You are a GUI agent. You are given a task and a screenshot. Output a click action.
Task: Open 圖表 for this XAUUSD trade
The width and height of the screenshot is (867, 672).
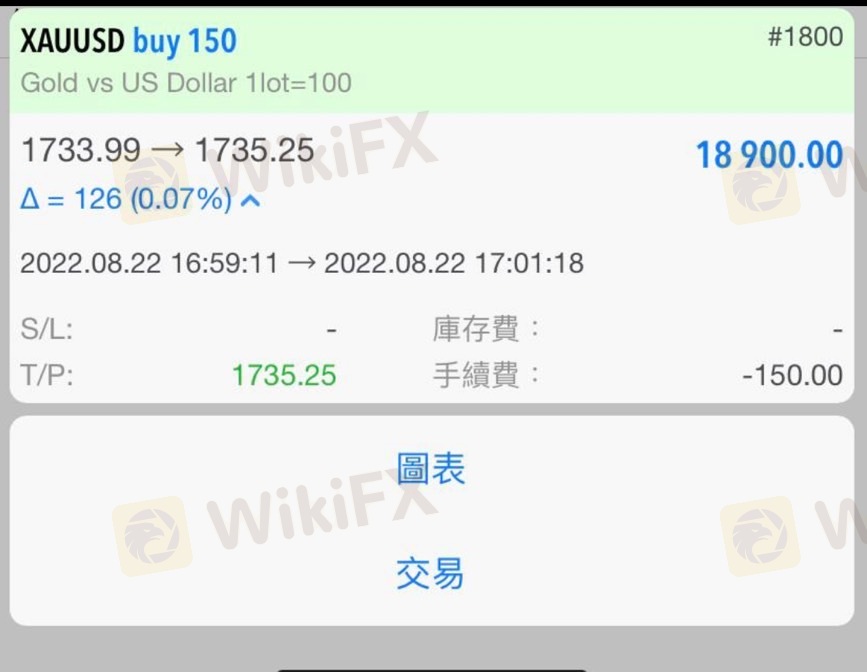point(431,470)
